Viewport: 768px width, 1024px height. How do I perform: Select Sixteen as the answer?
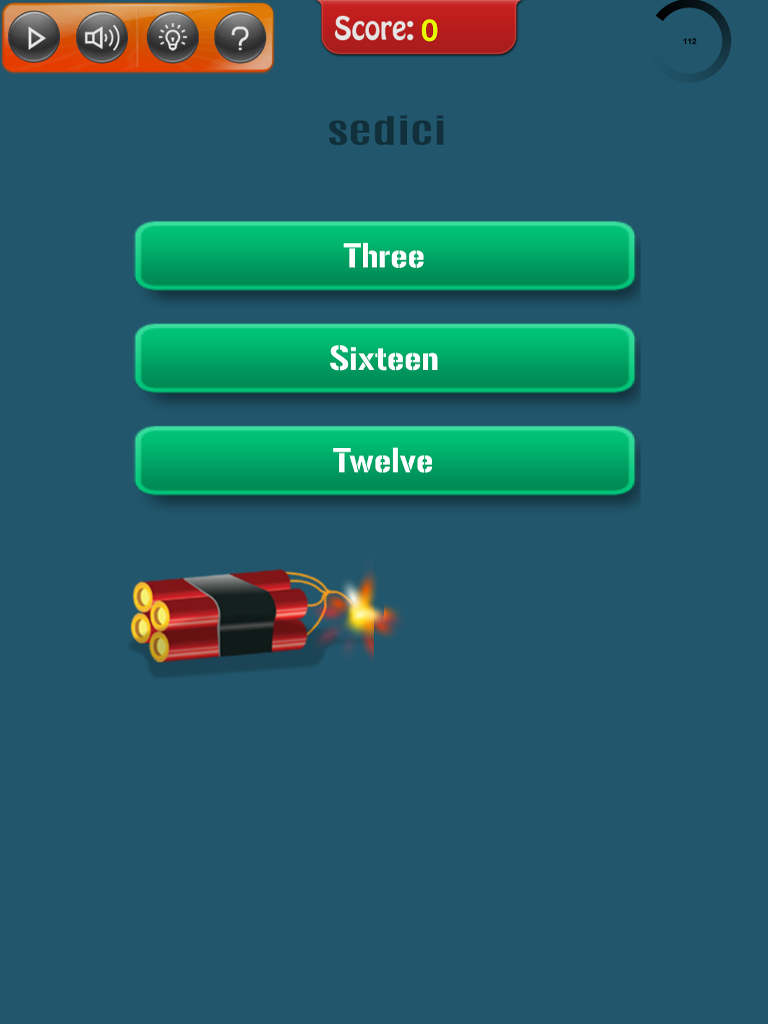pyautogui.click(x=385, y=358)
